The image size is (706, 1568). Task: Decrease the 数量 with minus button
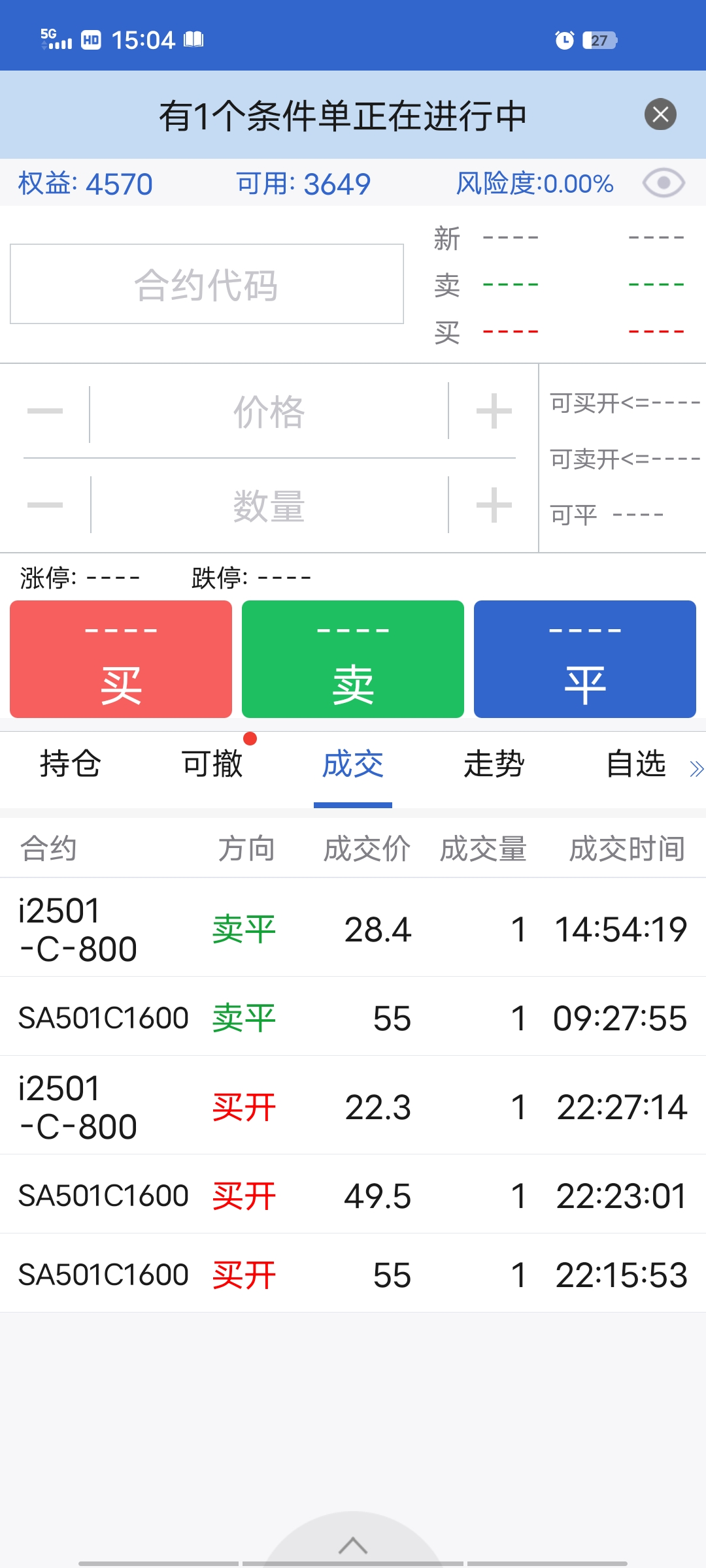[x=45, y=505]
